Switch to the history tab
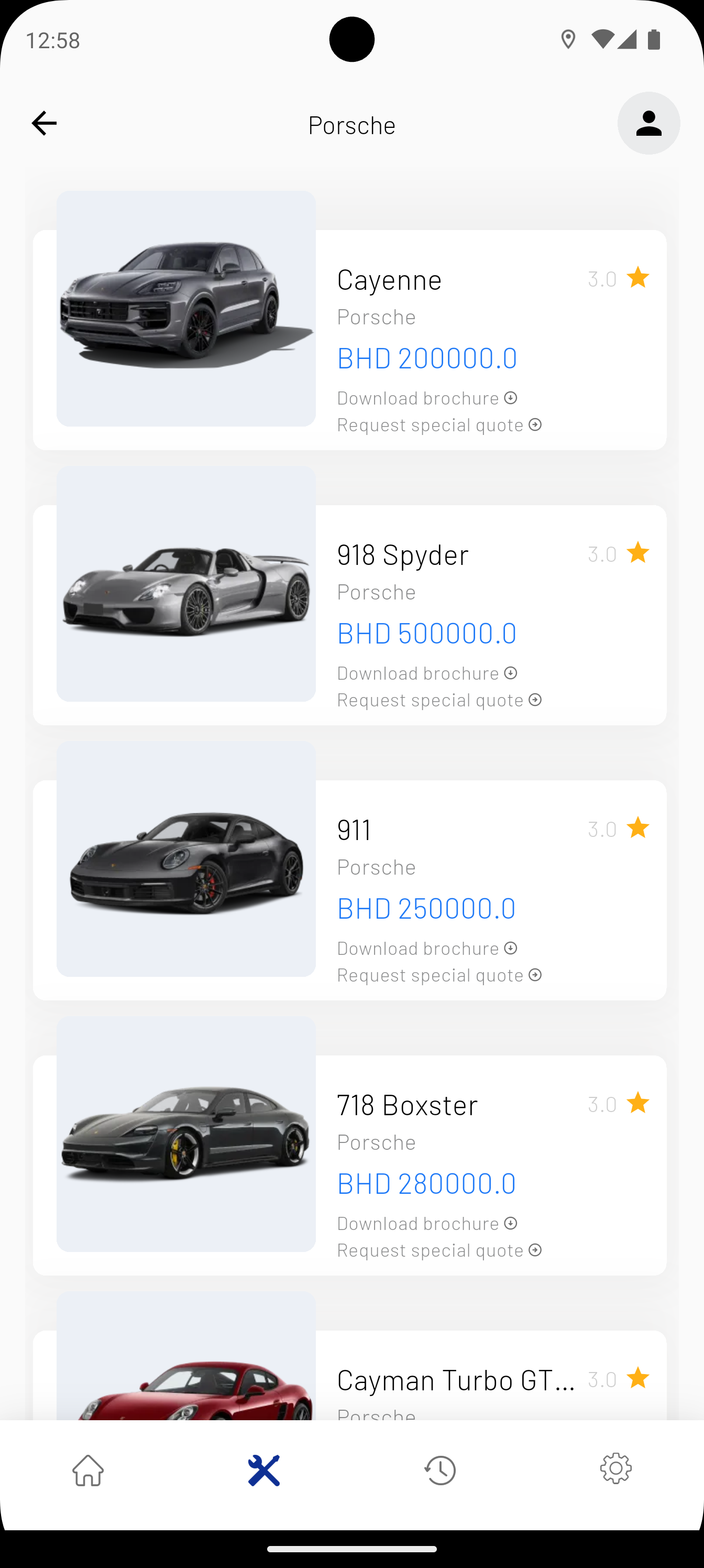 440,1471
